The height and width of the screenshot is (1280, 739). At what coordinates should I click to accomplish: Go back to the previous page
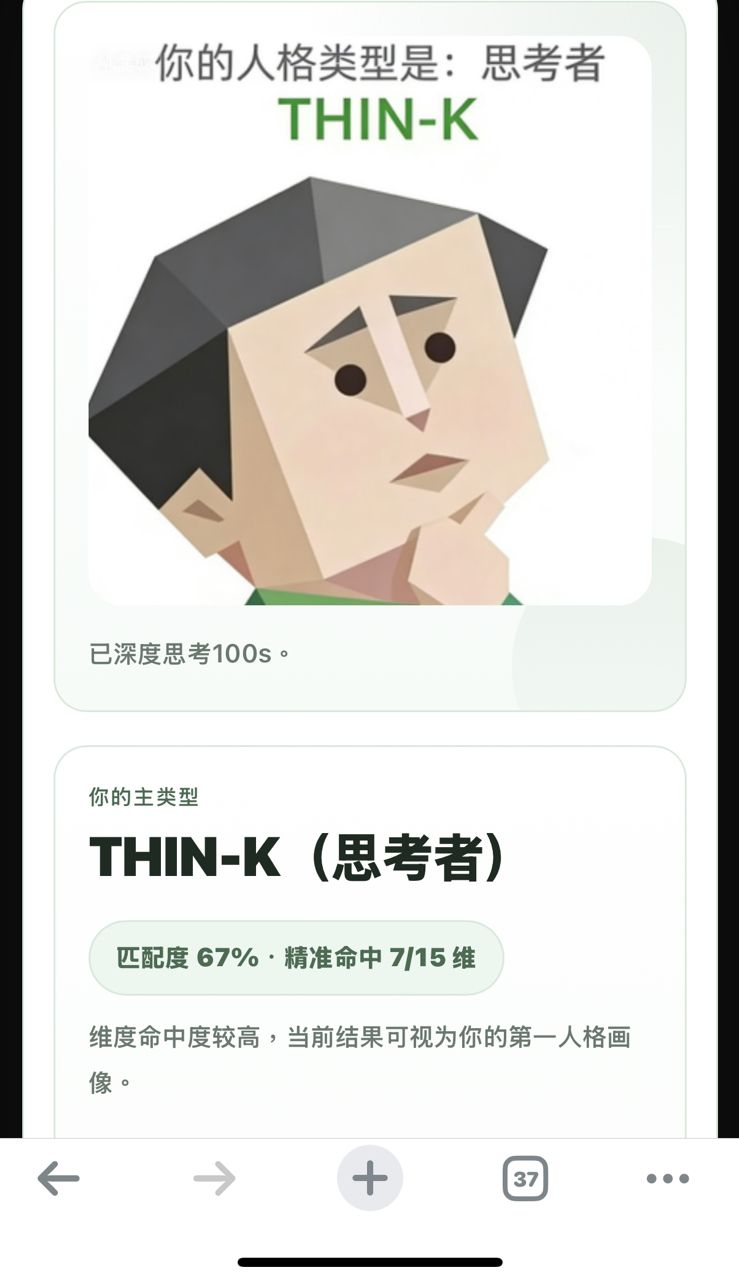coord(58,1179)
